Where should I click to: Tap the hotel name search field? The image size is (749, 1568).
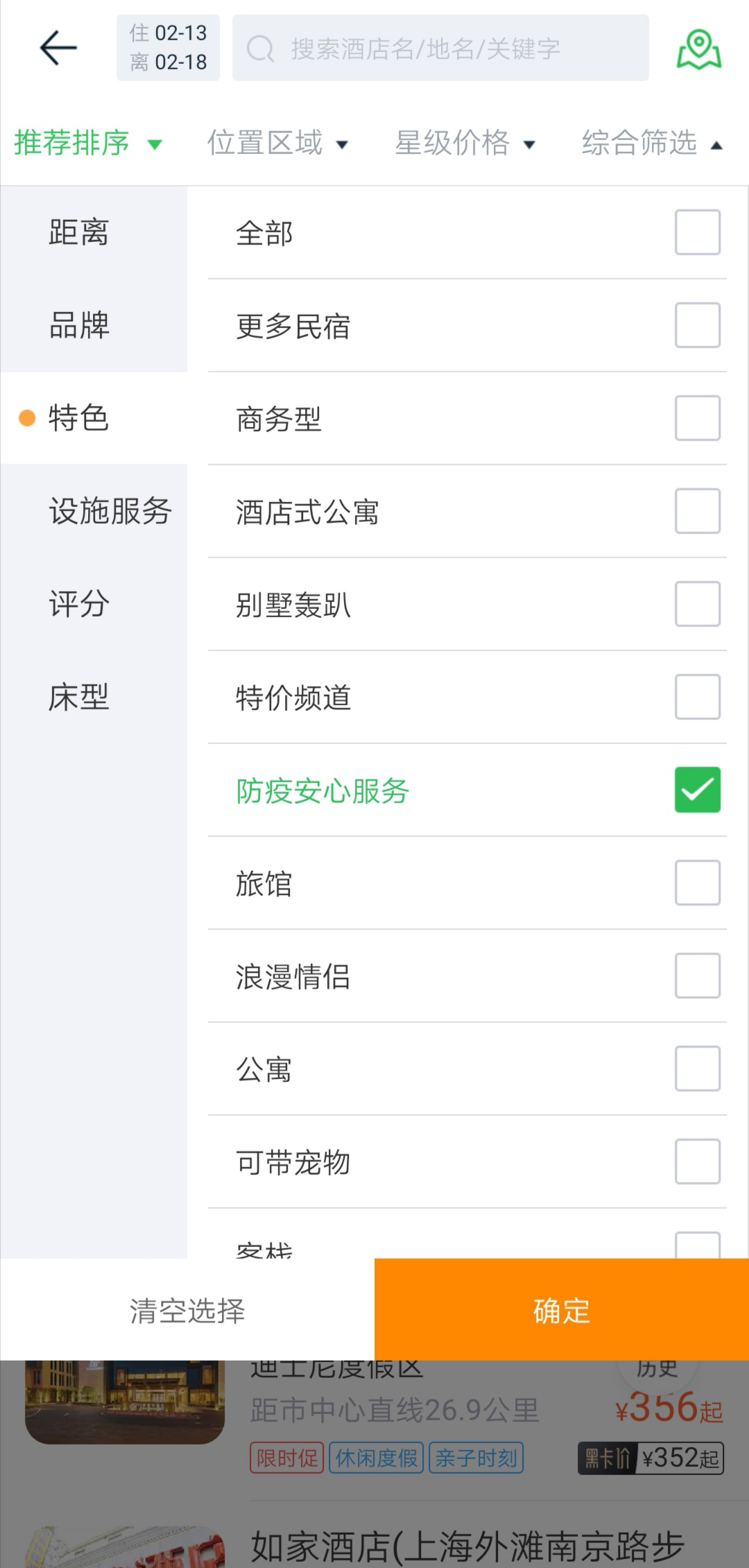pyautogui.click(x=440, y=48)
